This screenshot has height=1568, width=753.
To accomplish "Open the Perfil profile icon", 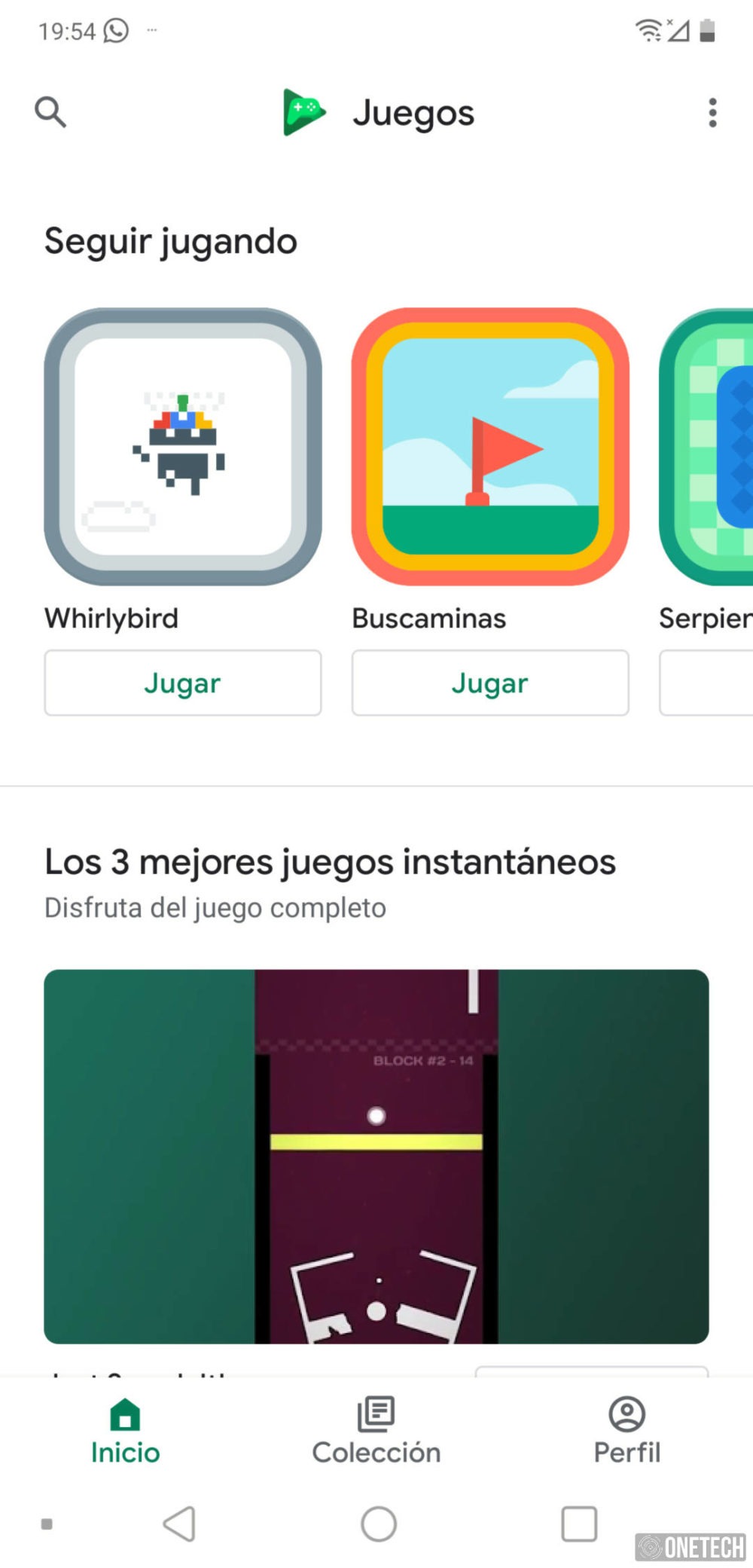I will (626, 1414).
